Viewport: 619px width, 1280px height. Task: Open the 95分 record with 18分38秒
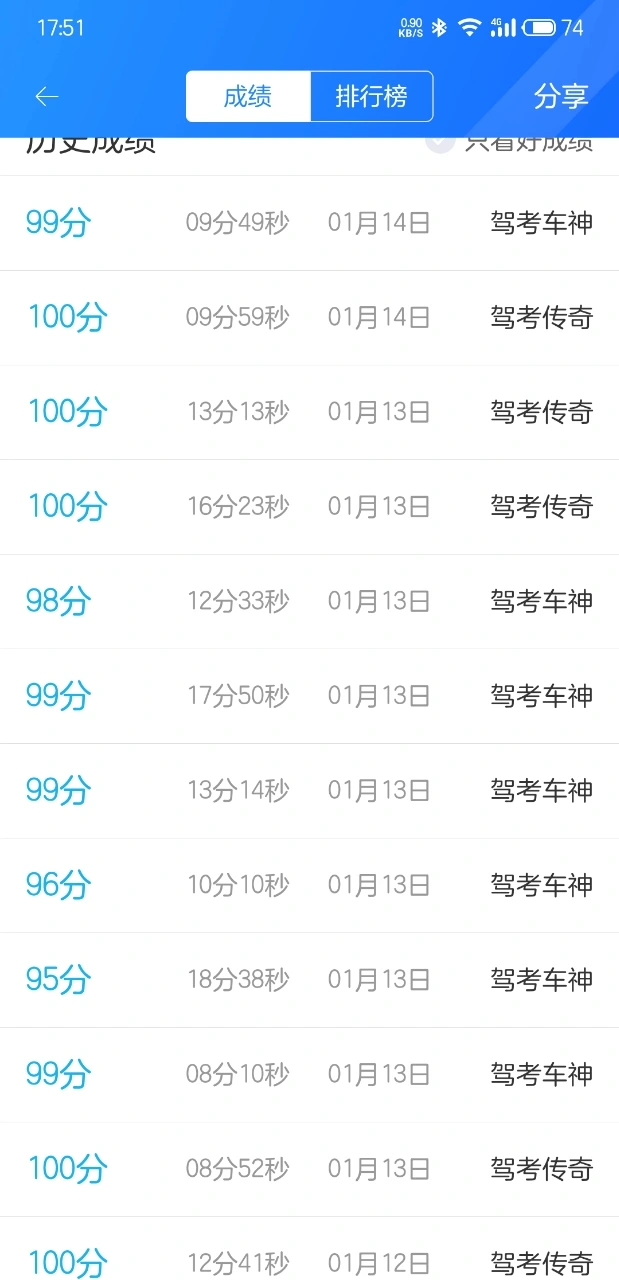[309, 980]
